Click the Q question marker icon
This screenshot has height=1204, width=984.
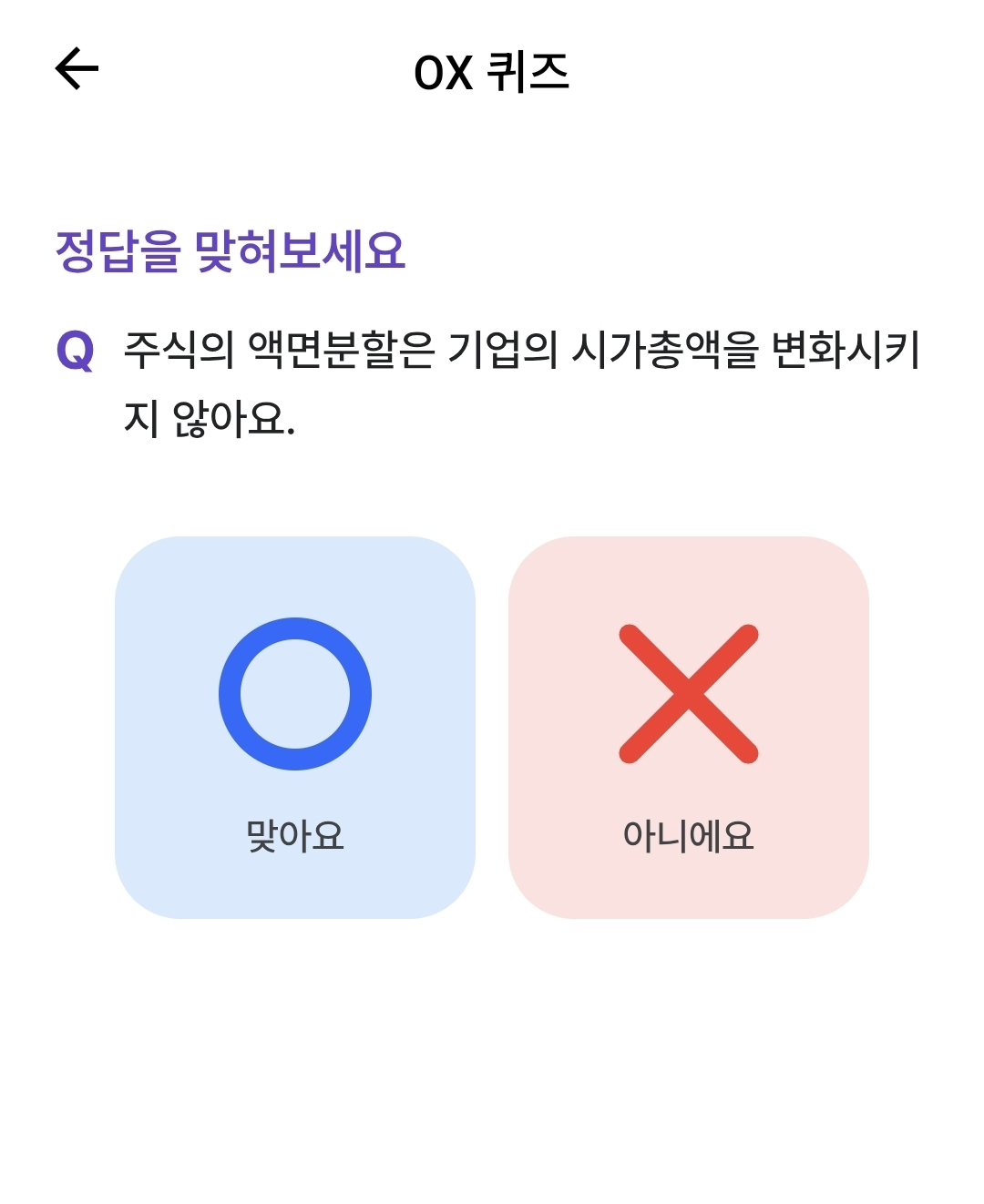click(77, 351)
